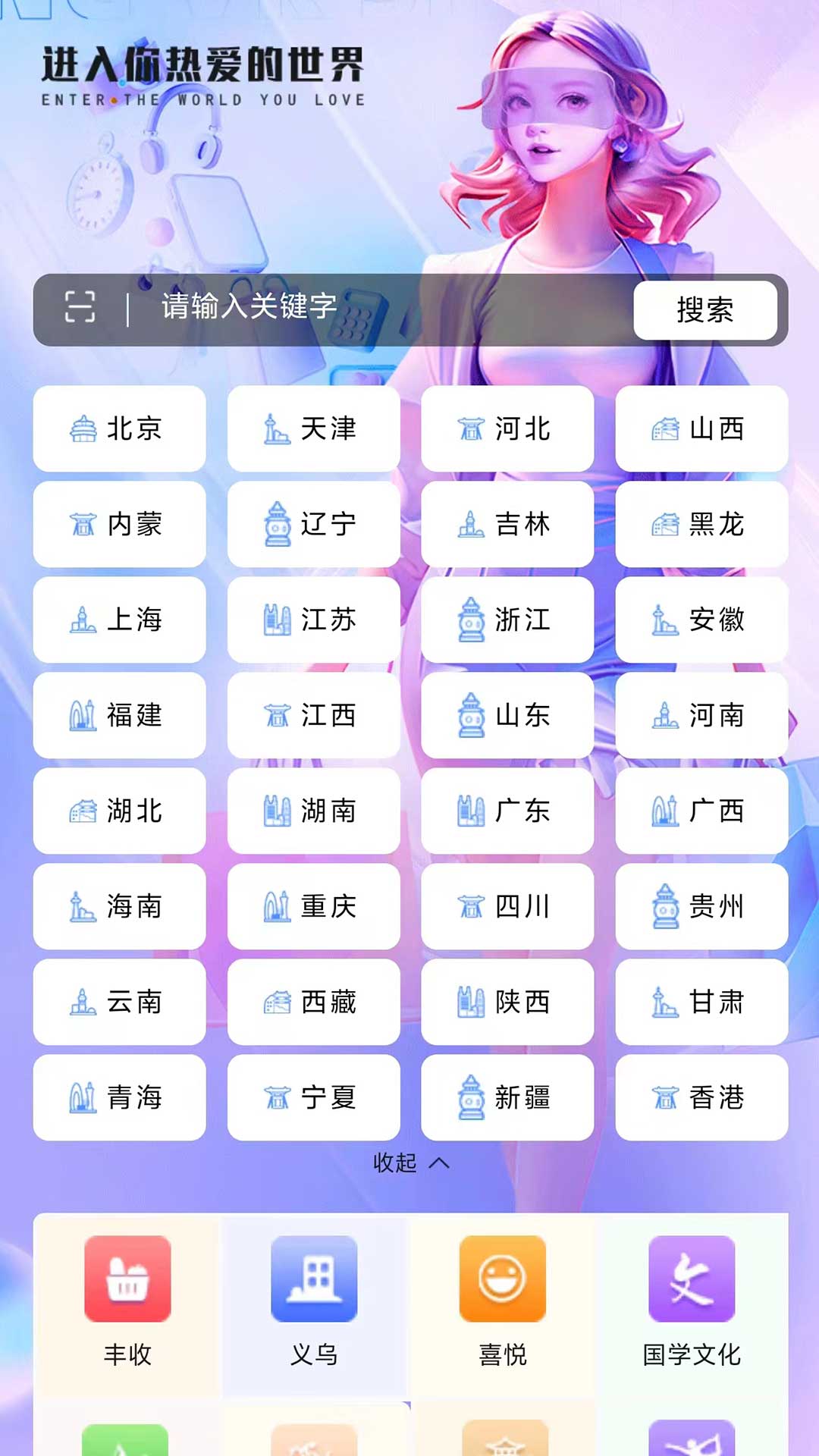Choose 广东 in the region grid
The image size is (819, 1456).
click(x=507, y=811)
